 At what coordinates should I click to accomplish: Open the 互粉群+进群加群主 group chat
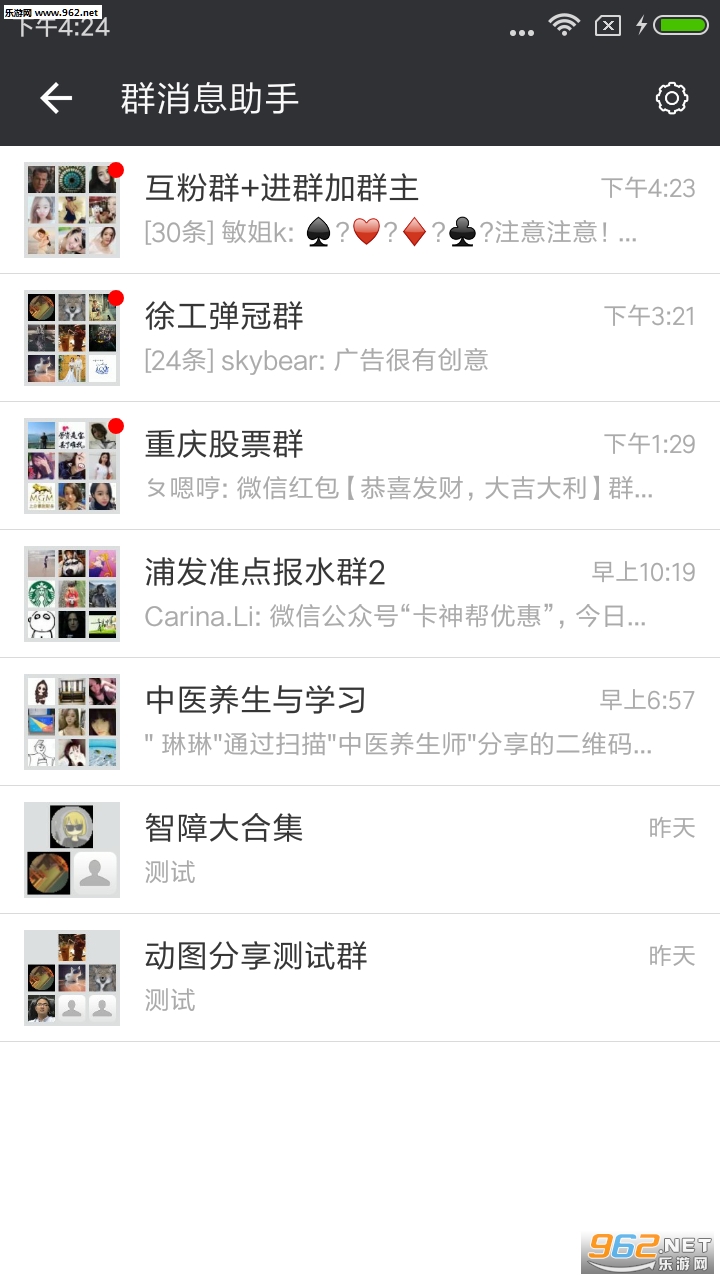coord(360,210)
